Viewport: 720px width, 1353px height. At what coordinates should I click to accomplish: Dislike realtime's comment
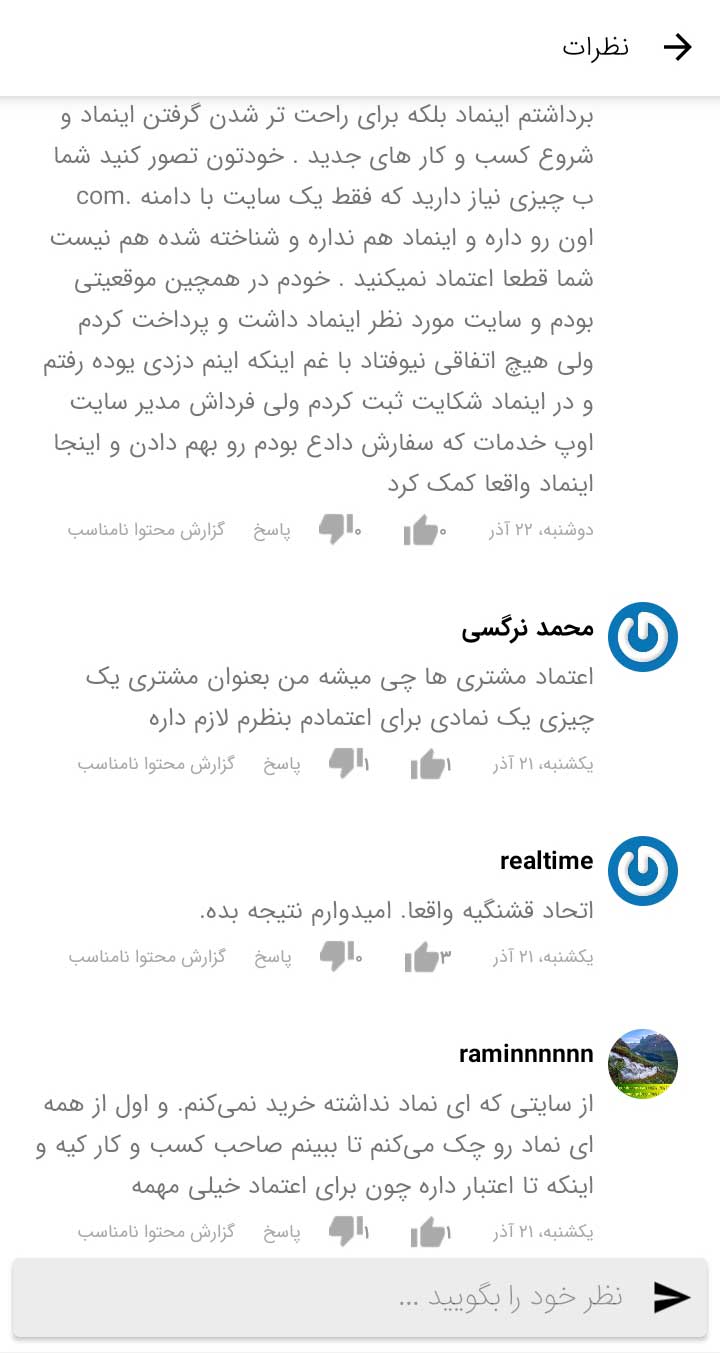coord(339,958)
